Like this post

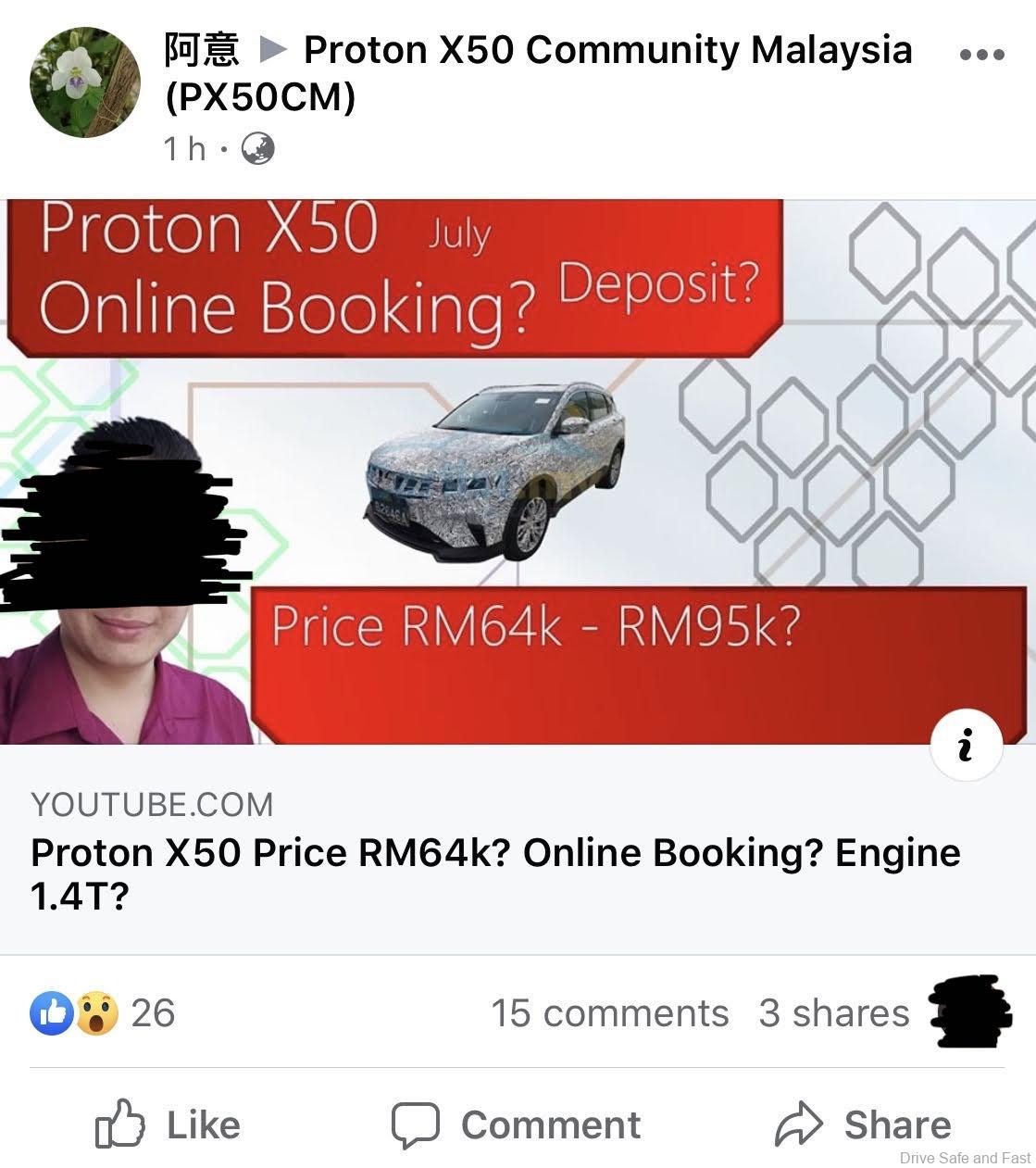pyautogui.click(x=169, y=1124)
